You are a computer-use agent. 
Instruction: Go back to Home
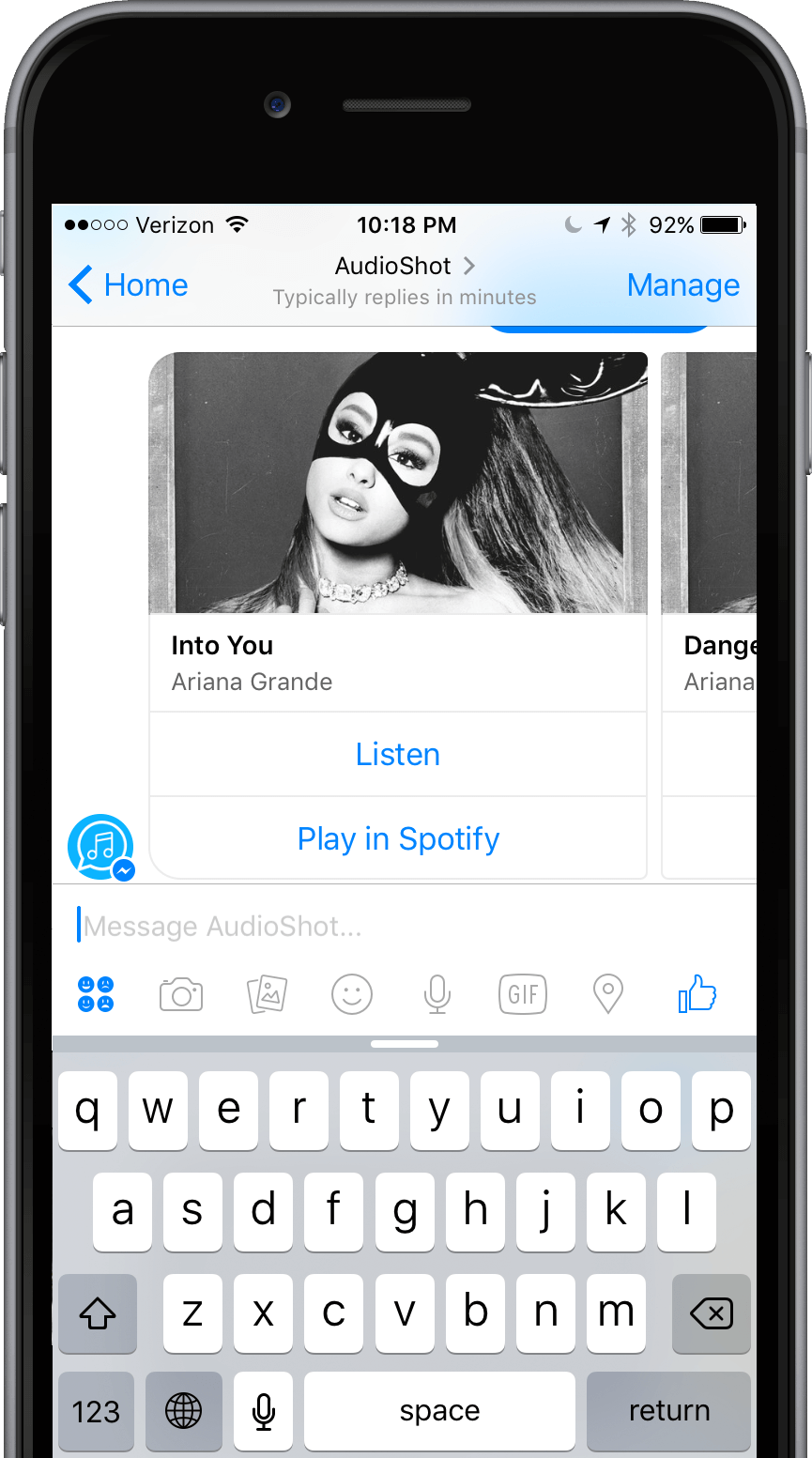point(129,284)
